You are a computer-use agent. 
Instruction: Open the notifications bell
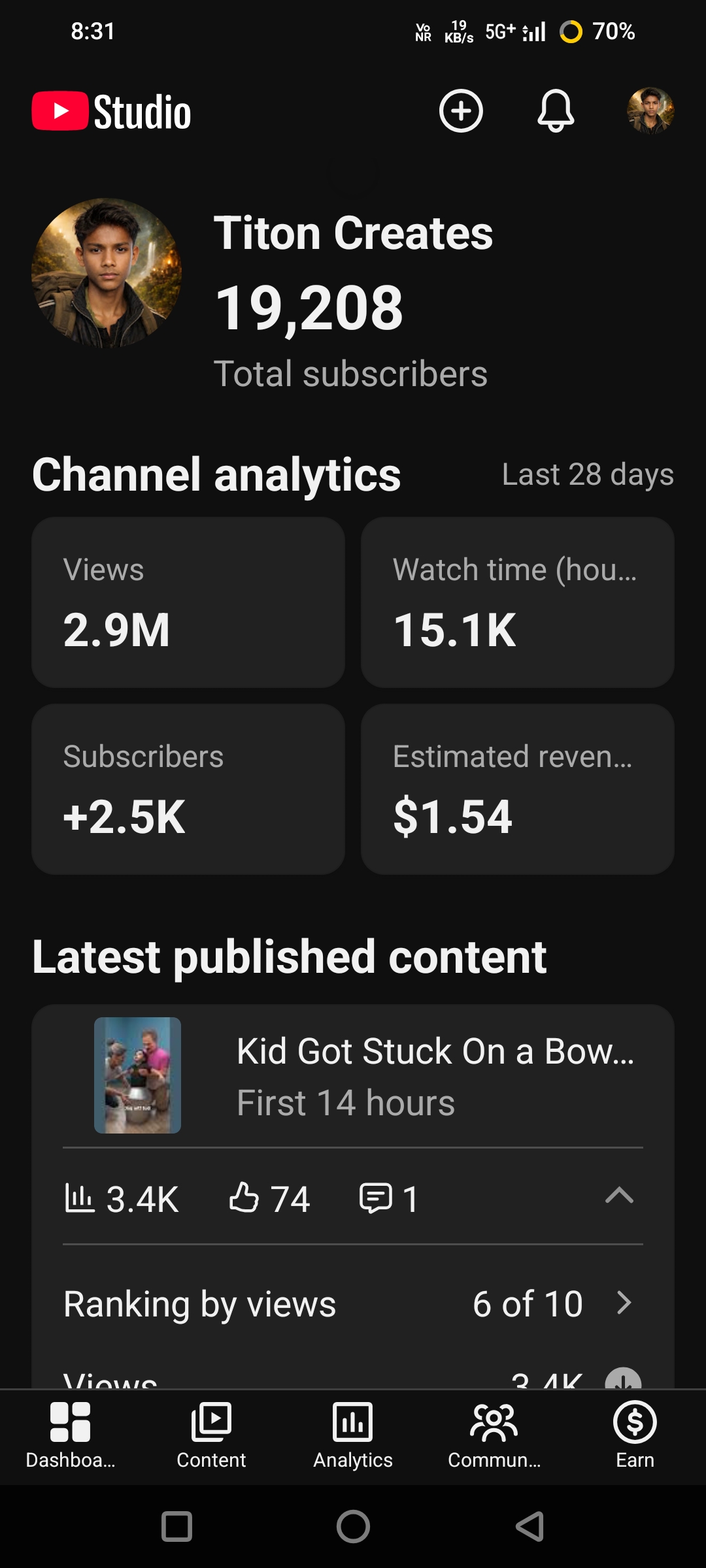pyautogui.click(x=556, y=111)
